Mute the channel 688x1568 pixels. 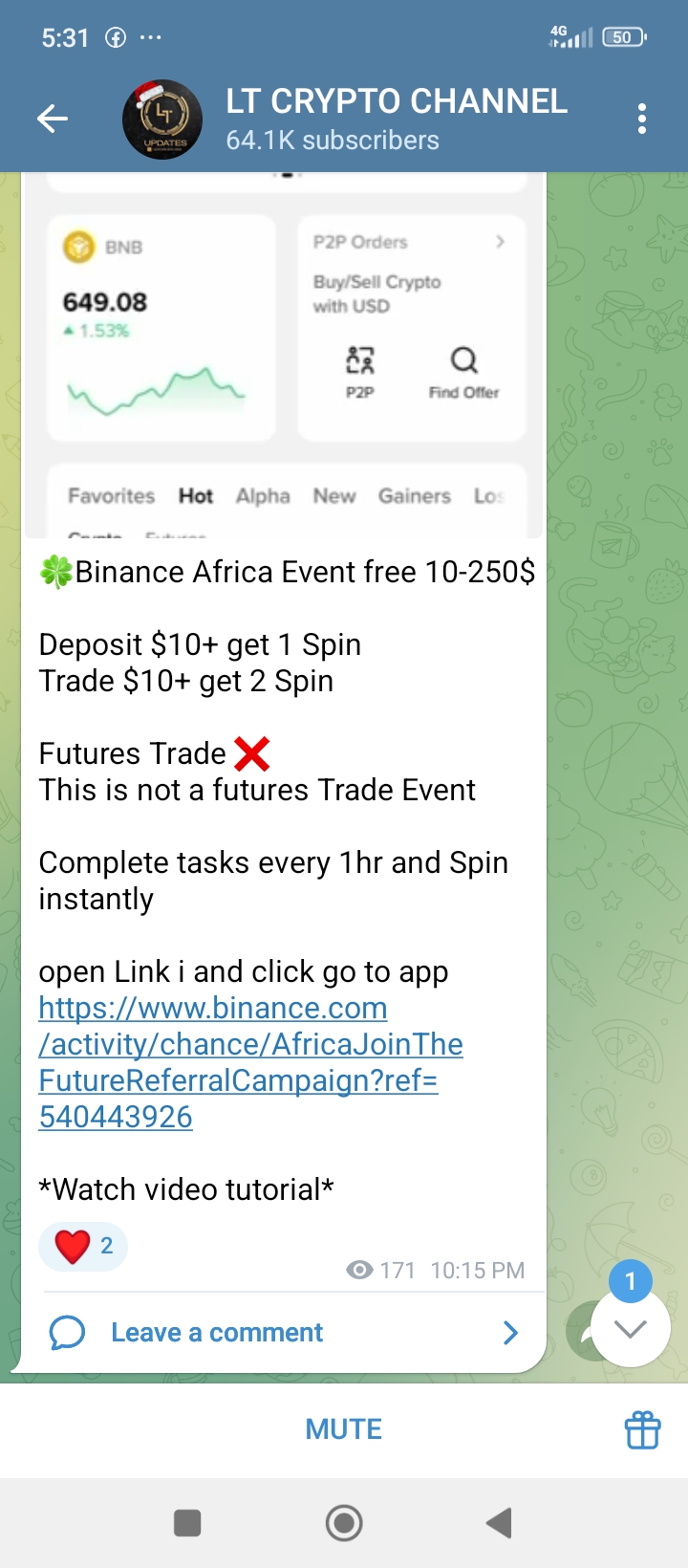coord(344,1428)
